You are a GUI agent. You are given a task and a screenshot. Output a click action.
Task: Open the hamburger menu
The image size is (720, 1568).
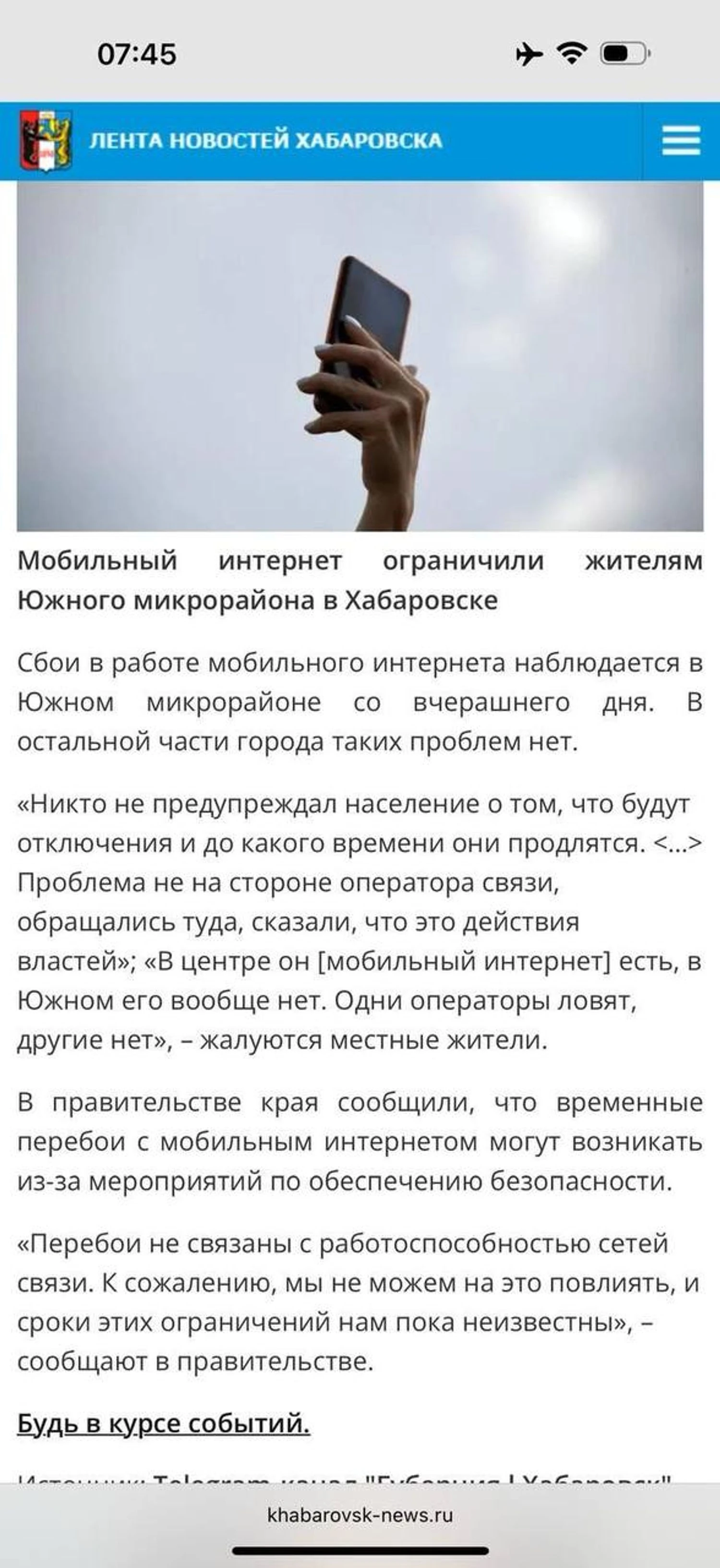681,141
